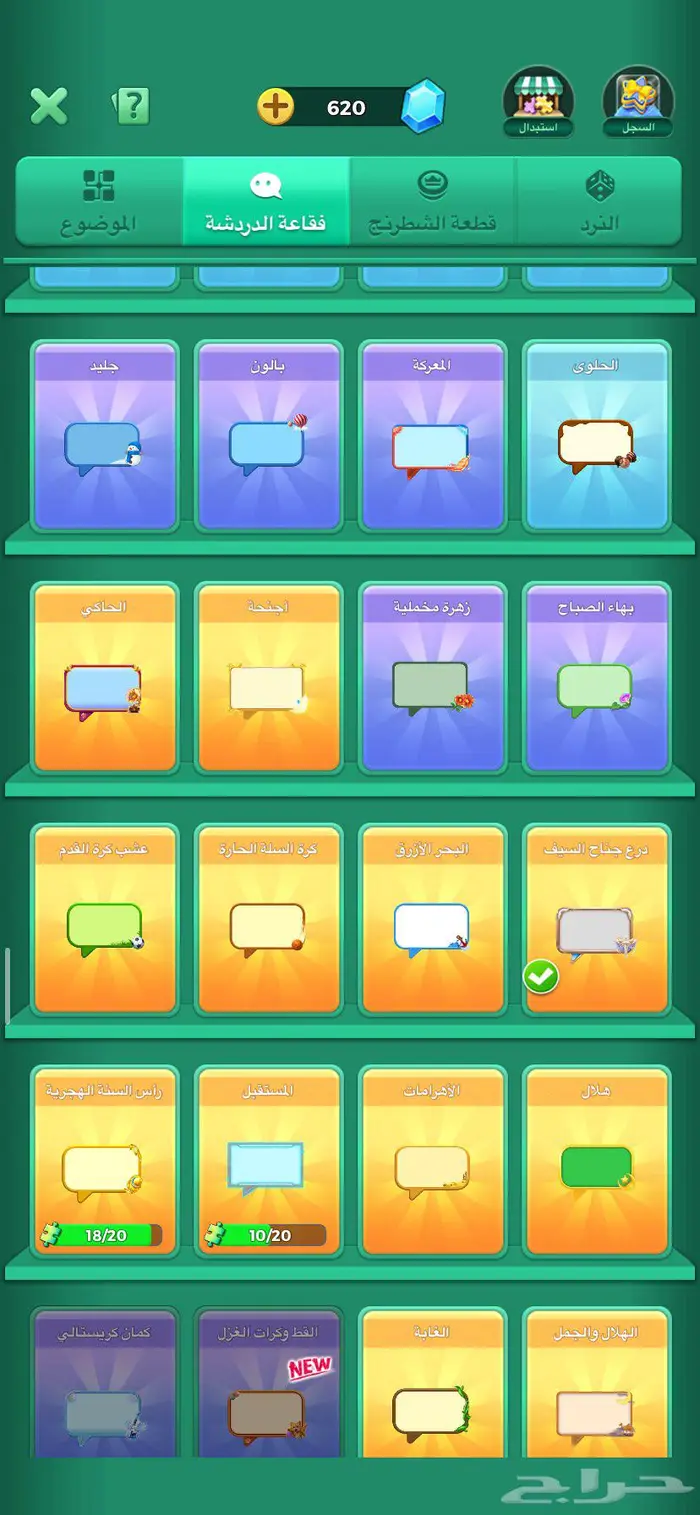
Task: Select the جليد chat bubble card
Action: pos(105,435)
